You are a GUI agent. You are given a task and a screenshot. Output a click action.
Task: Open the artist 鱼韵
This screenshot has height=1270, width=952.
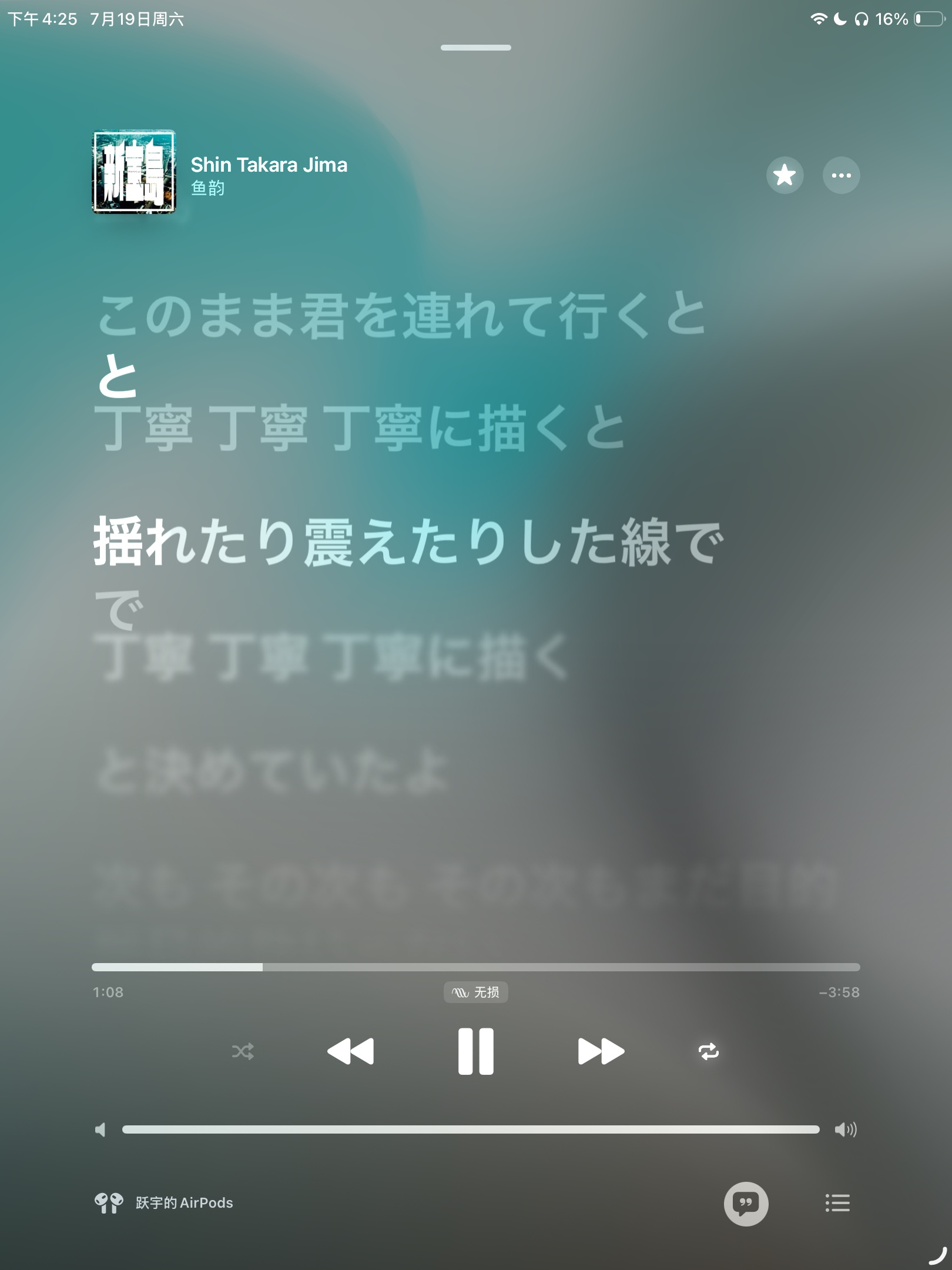(x=207, y=188)
